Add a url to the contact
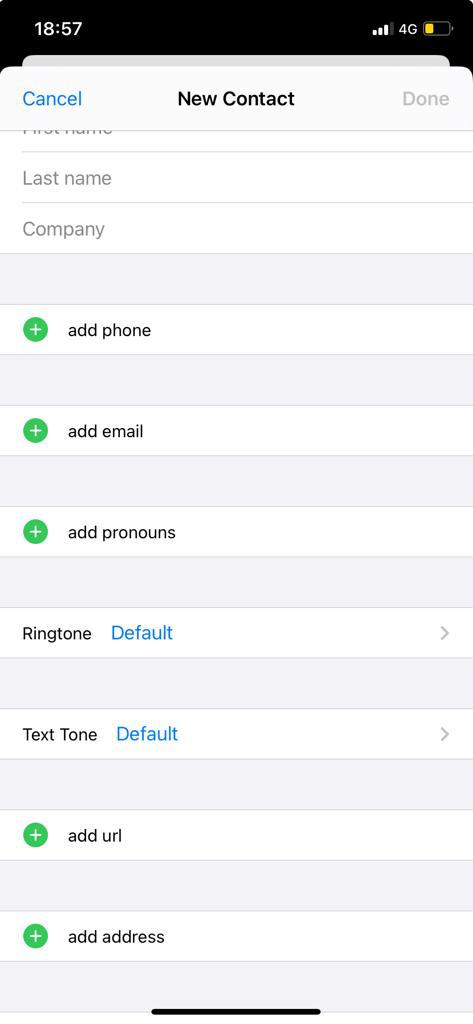The image size is (473, 1024). [236, 835]
